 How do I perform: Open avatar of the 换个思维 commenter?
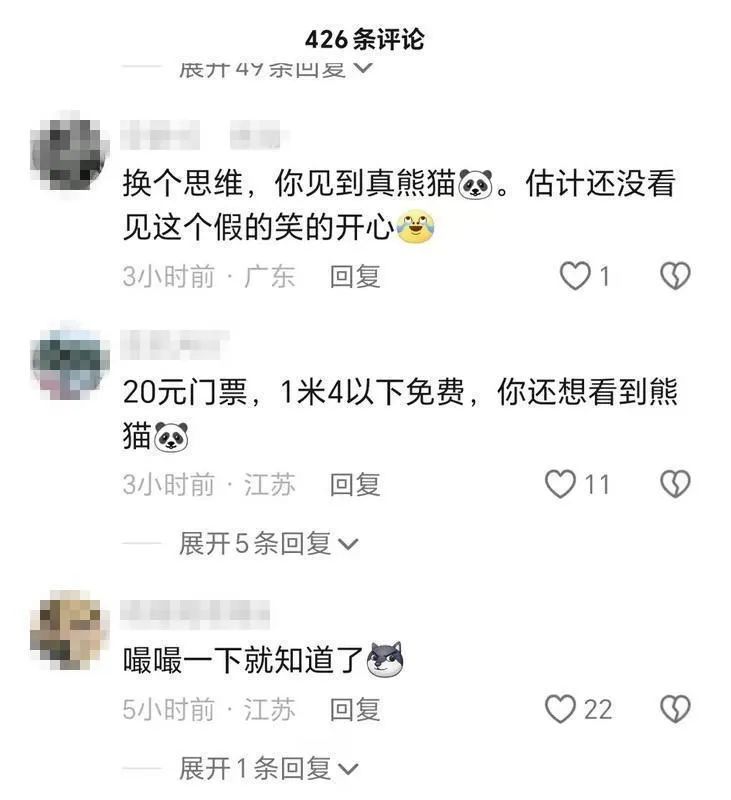(69, 154)
